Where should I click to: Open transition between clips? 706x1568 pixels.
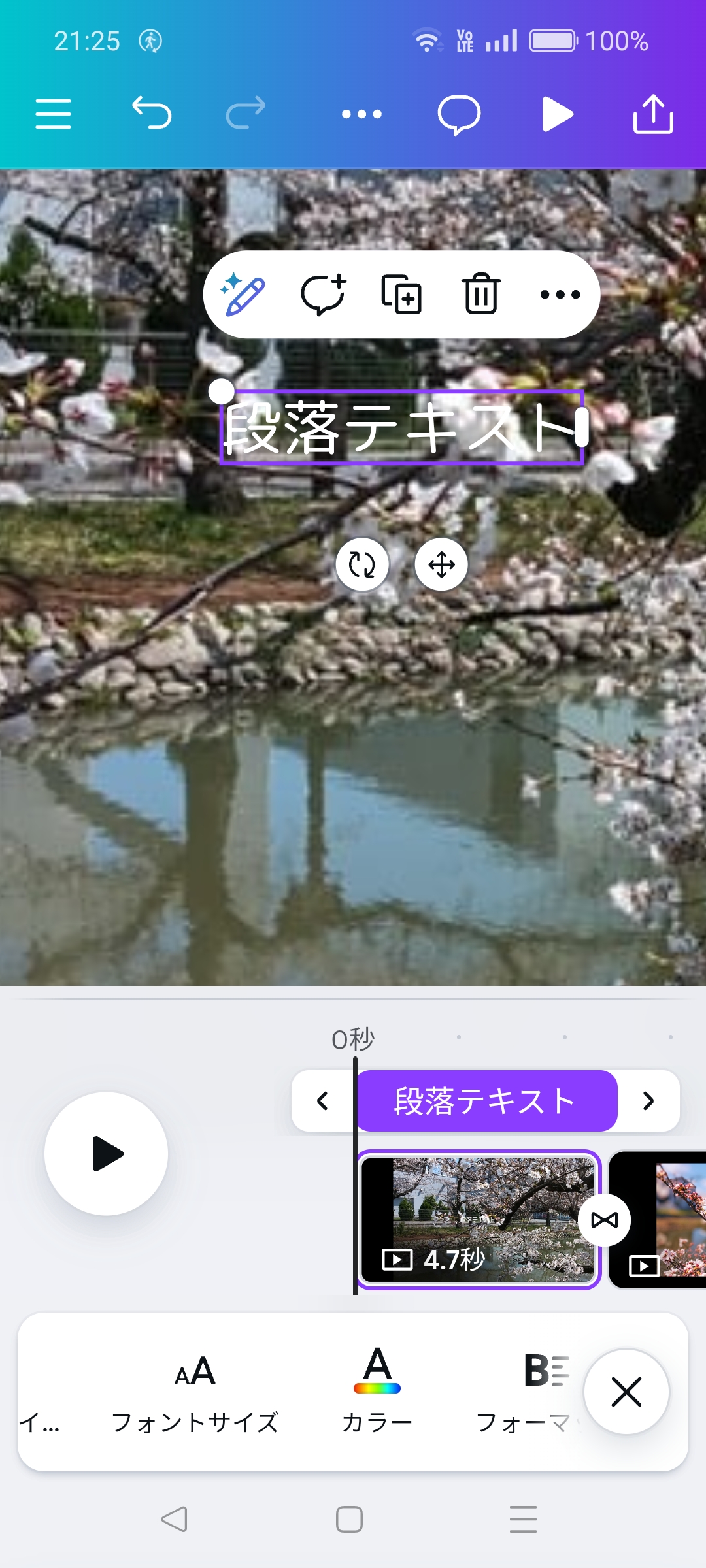605,1220
